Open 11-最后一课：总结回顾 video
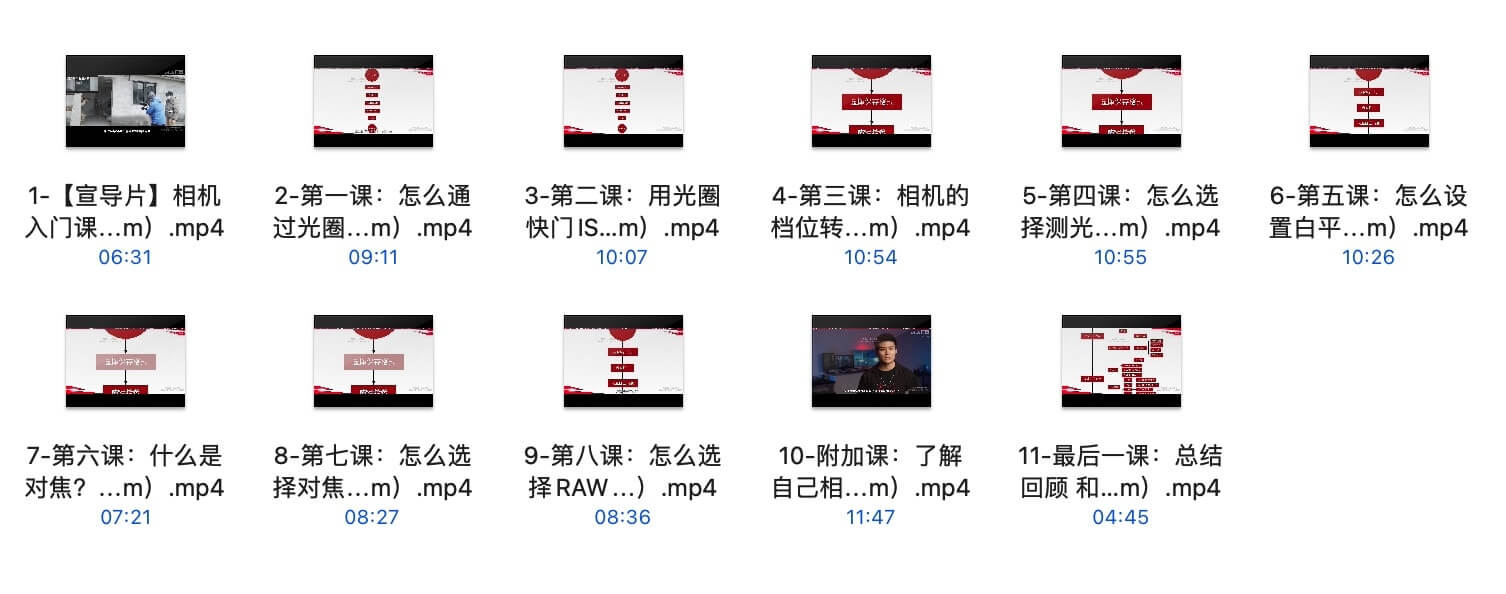The width and height of the screenshot is (1506, 594). (x=1121, y=361)
